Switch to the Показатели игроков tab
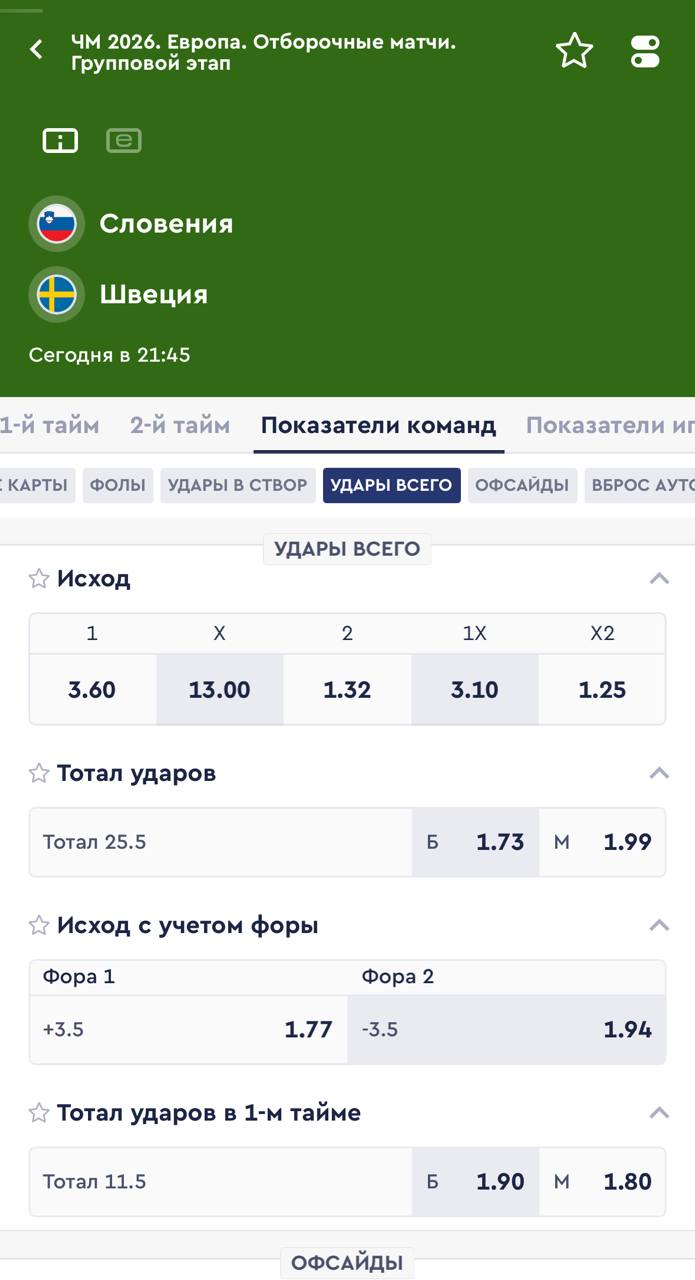The height and width of the screenshot is (1280, 695). tap(610, 425)
